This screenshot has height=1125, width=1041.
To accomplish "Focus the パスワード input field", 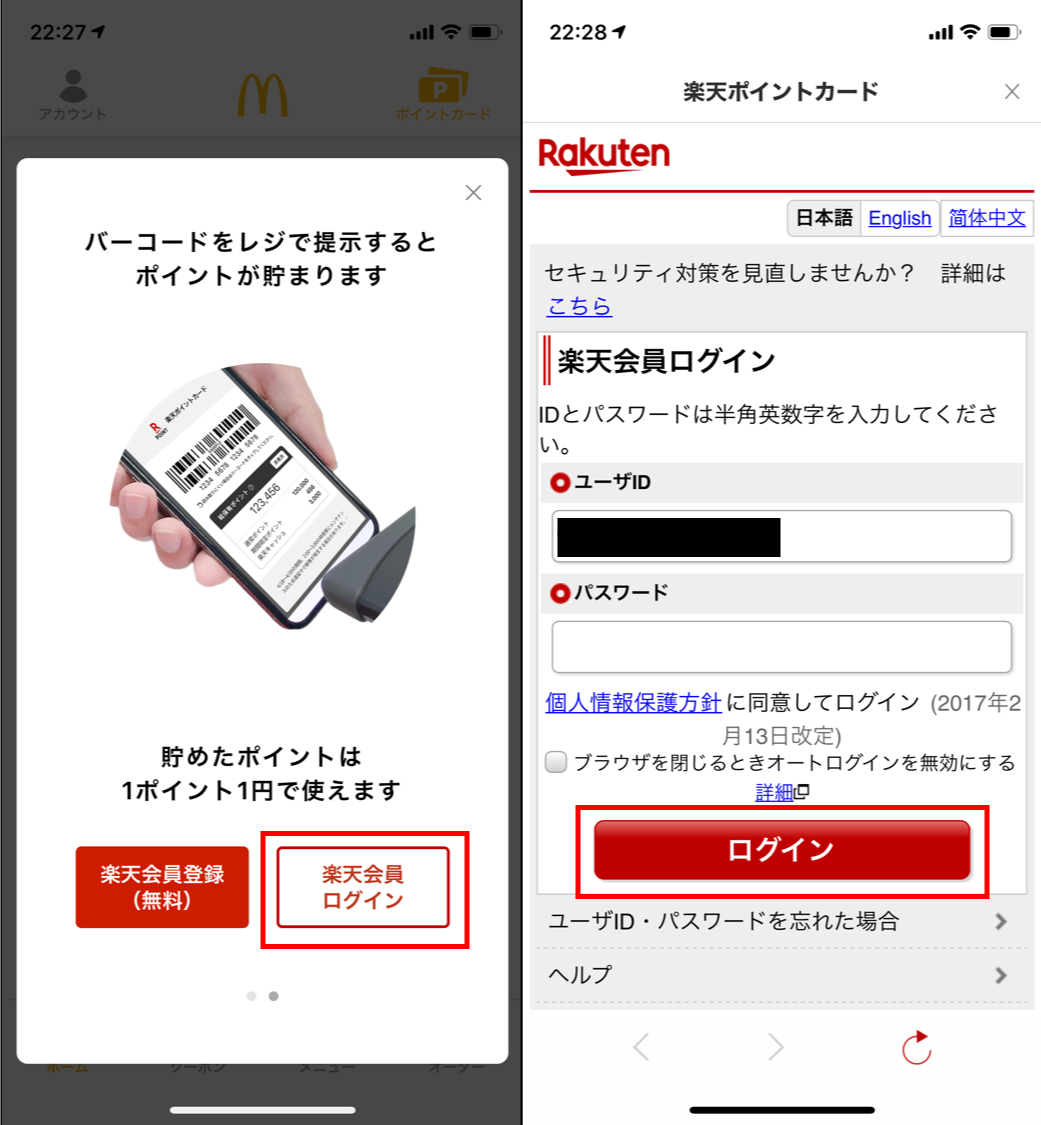I will coord(781,647).
